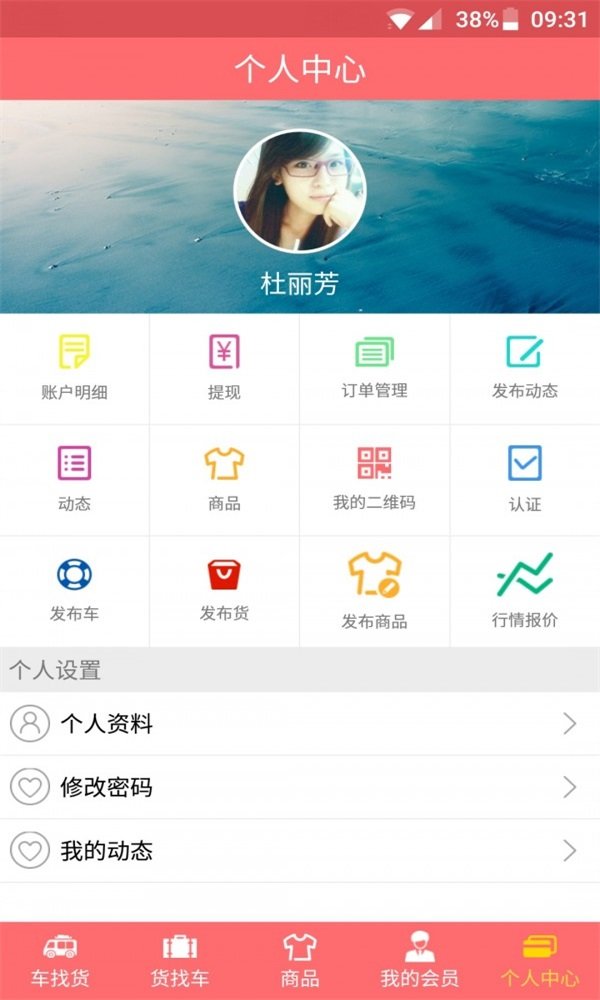
Task: View 行情报价 market quotes
Action: tap(524, 590)
